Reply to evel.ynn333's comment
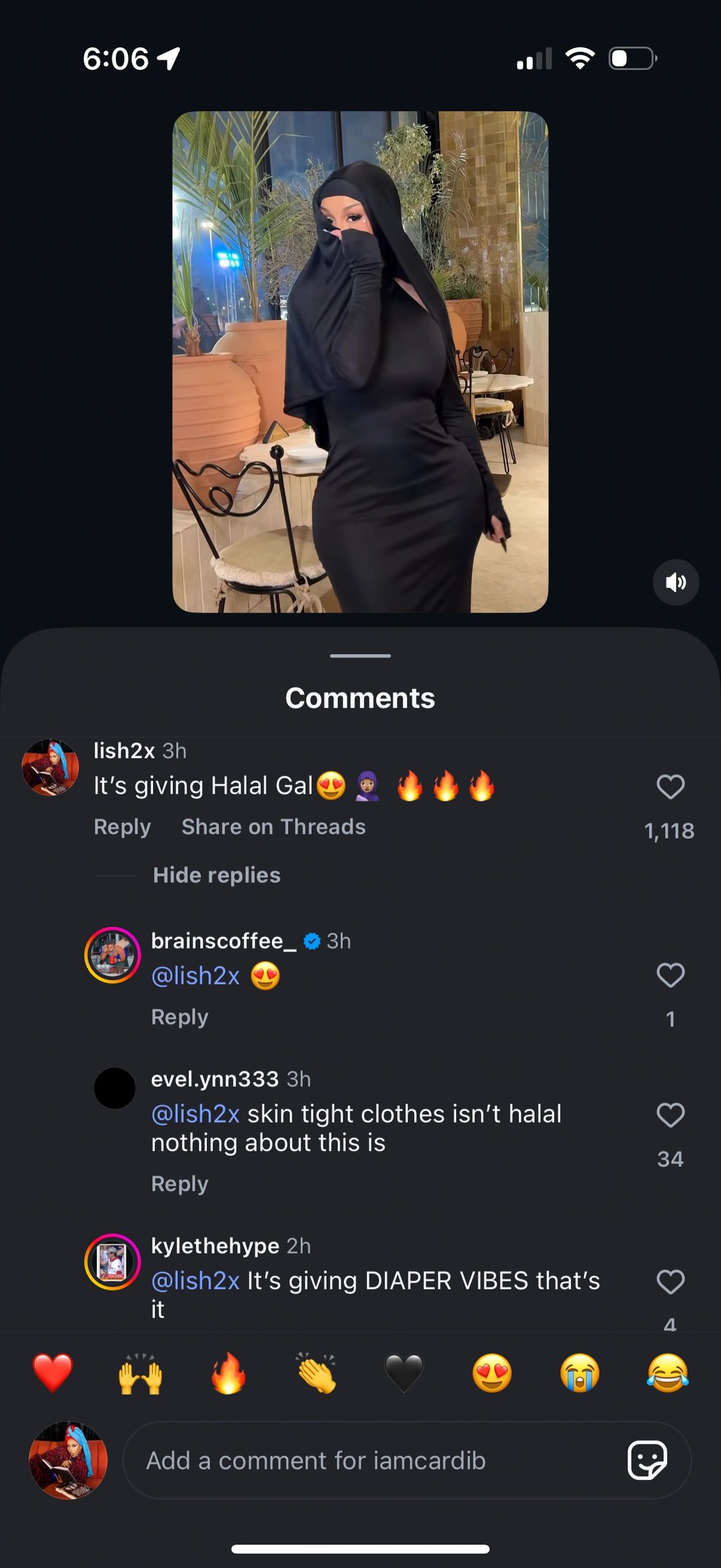 click(179, 1184)
